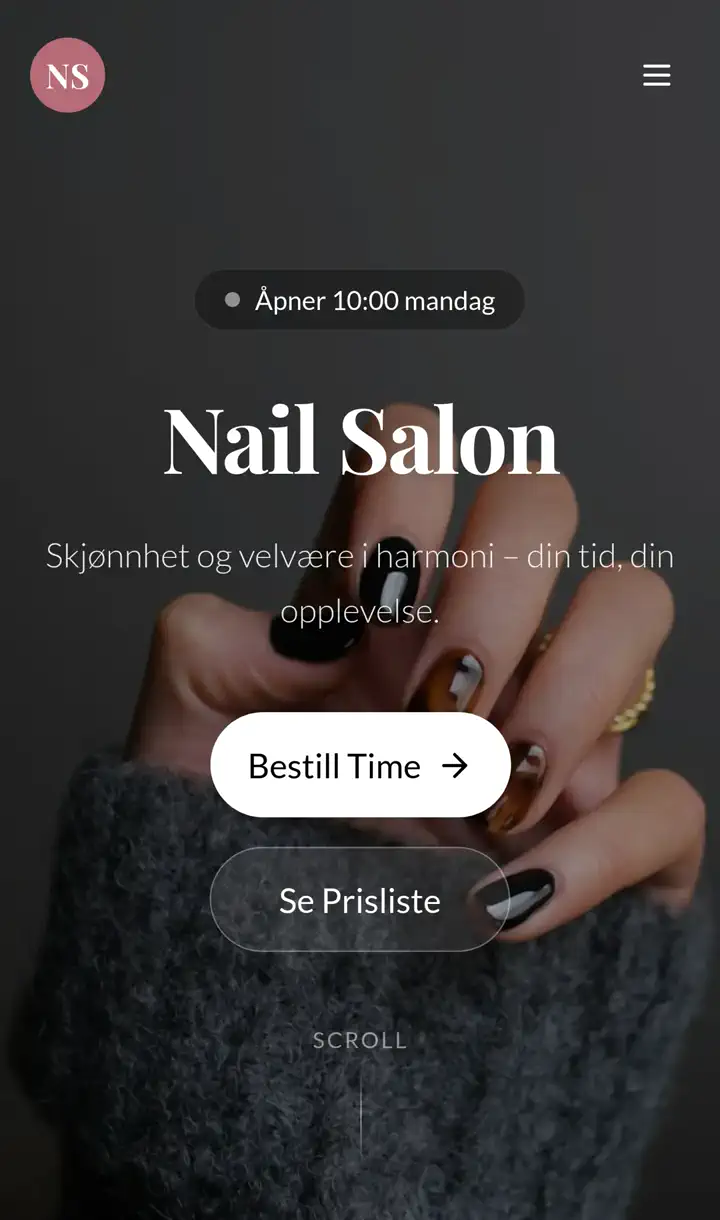Tap the NS logo to go home
The height and width of the screenshot is (1220, 720).
tap(67, 75)
